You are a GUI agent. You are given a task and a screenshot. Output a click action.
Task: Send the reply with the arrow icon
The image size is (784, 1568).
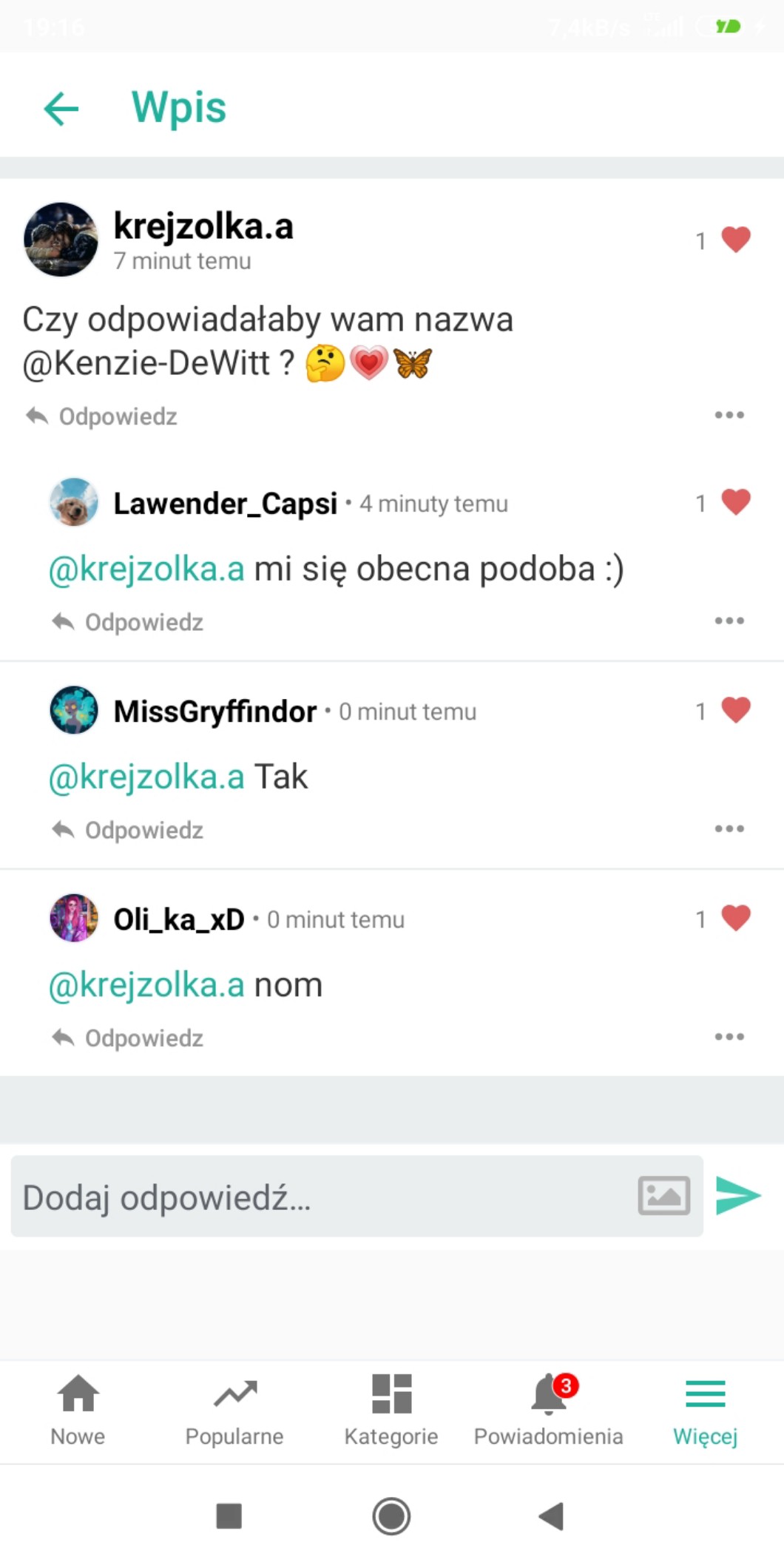pyautogui.click(x=738, y=1195)
